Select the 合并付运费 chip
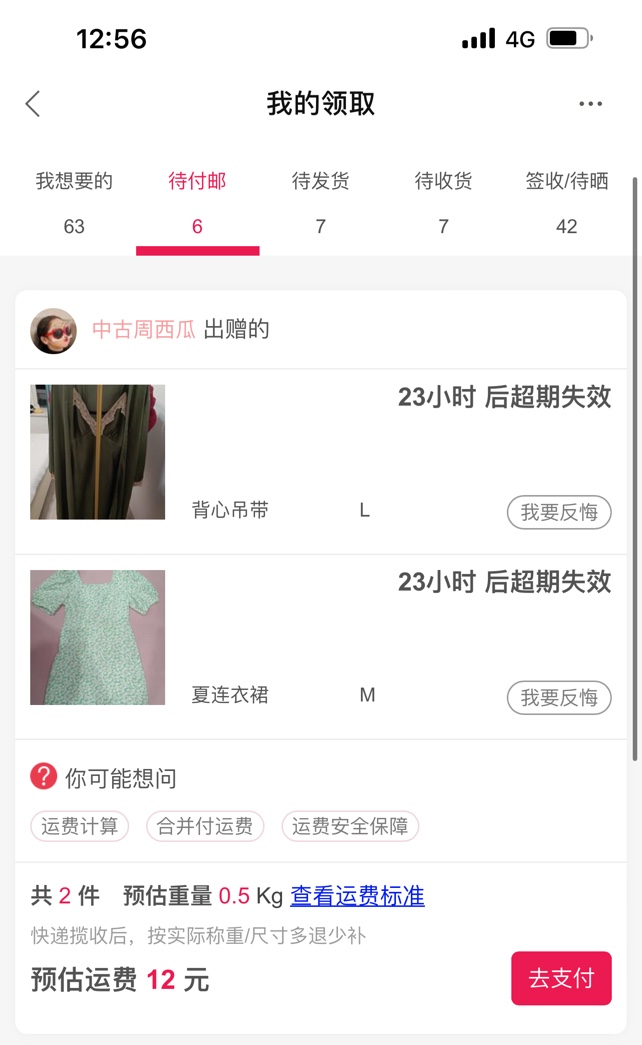 point(205,826)
